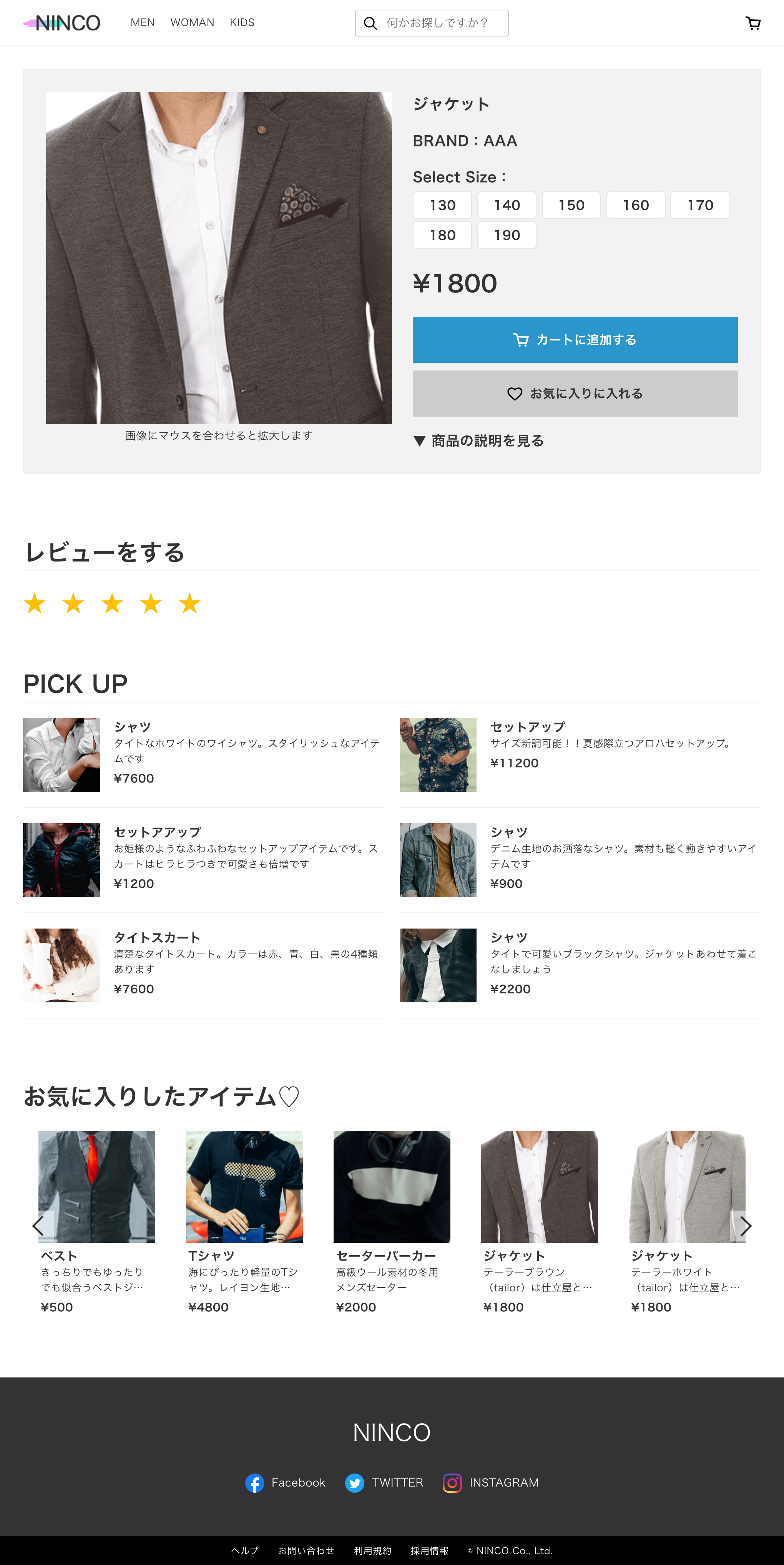The height and width of the screenshot is (1565, 784).
Task: Rate the product five stars
Action: (189, 603)
